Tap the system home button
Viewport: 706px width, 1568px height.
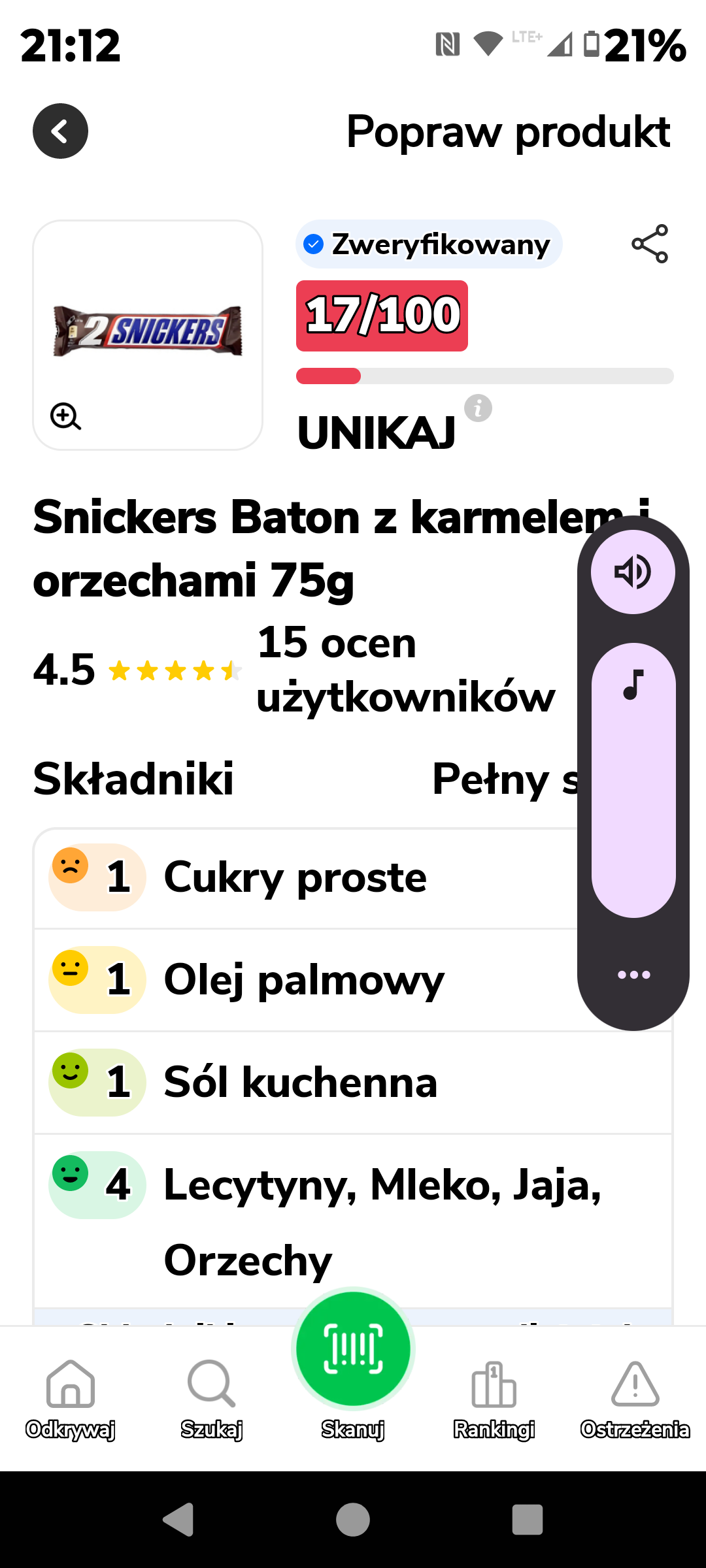coord(353,1520)
